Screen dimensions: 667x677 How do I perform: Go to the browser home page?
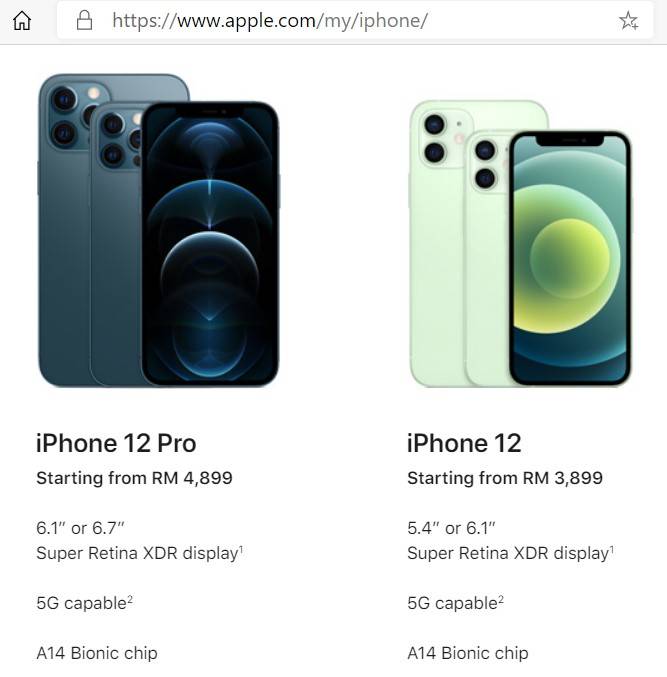(22, 20)
